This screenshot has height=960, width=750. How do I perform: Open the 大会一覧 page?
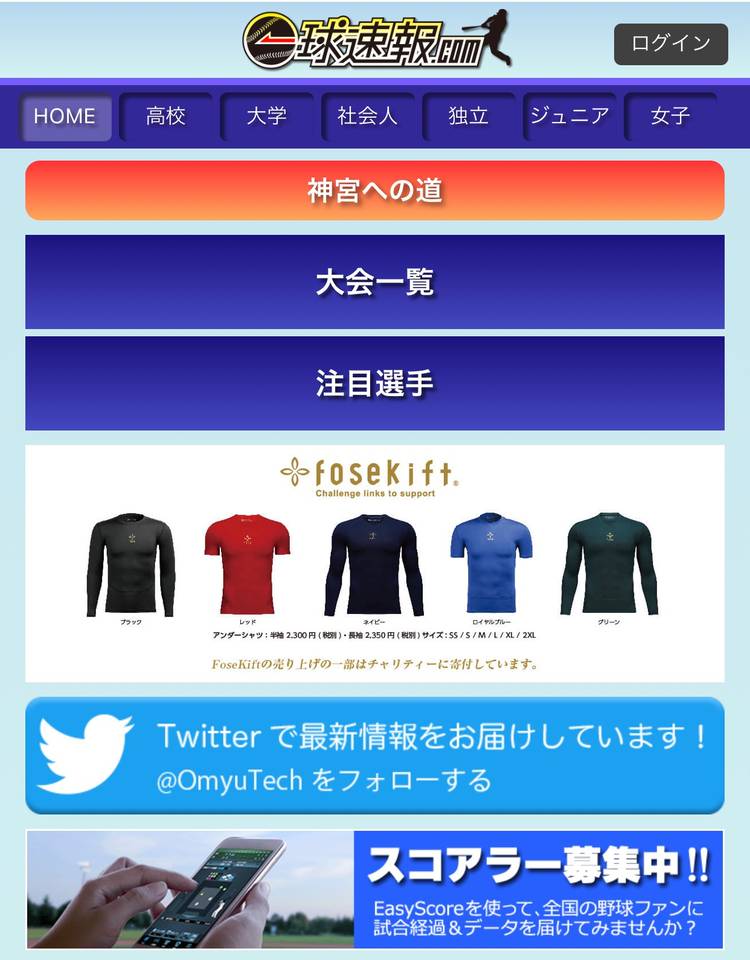[x=375, y=282]
